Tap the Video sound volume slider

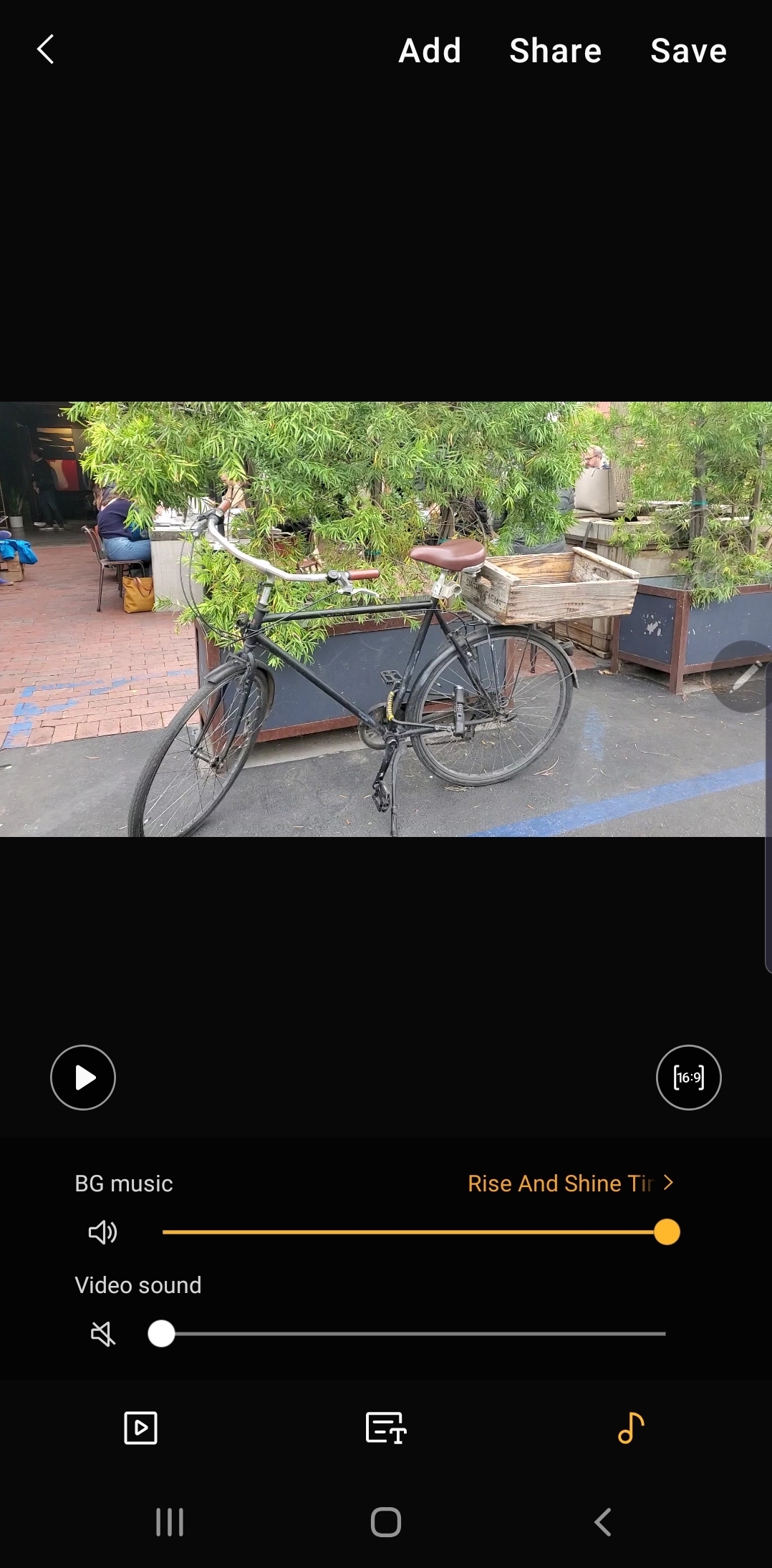point(414,1334)
